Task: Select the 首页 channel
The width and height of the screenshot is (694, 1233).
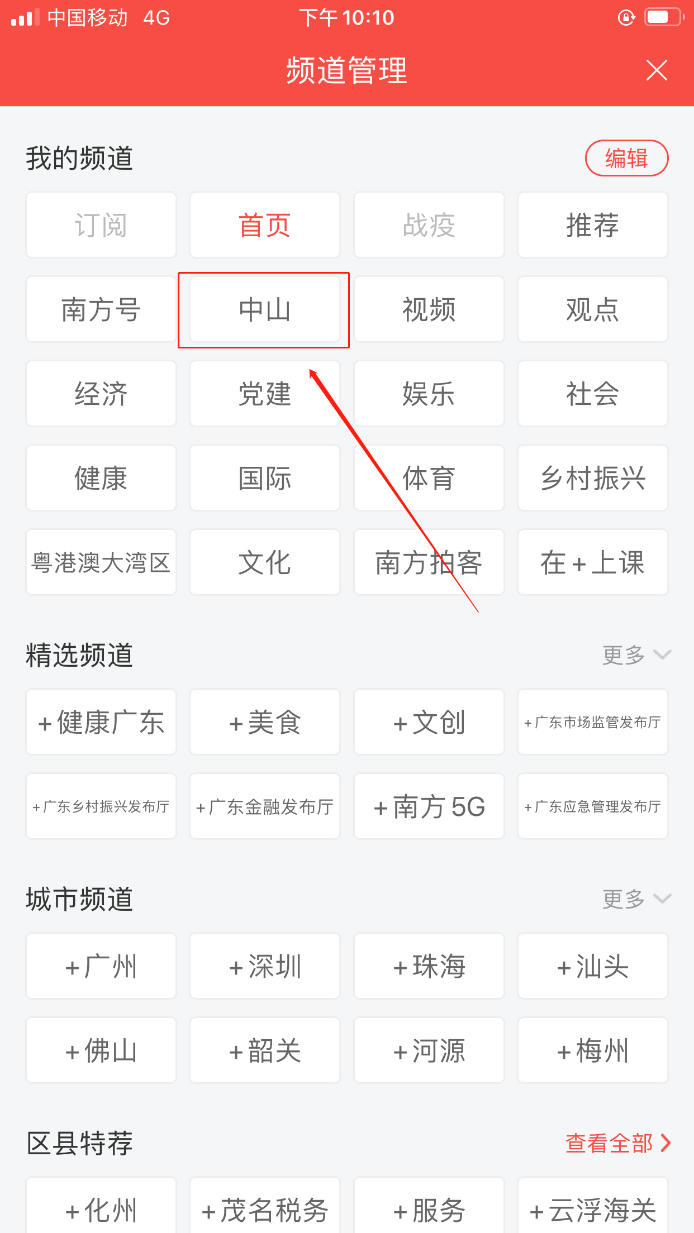Action: pyautogui.click(x=265, y=225)
